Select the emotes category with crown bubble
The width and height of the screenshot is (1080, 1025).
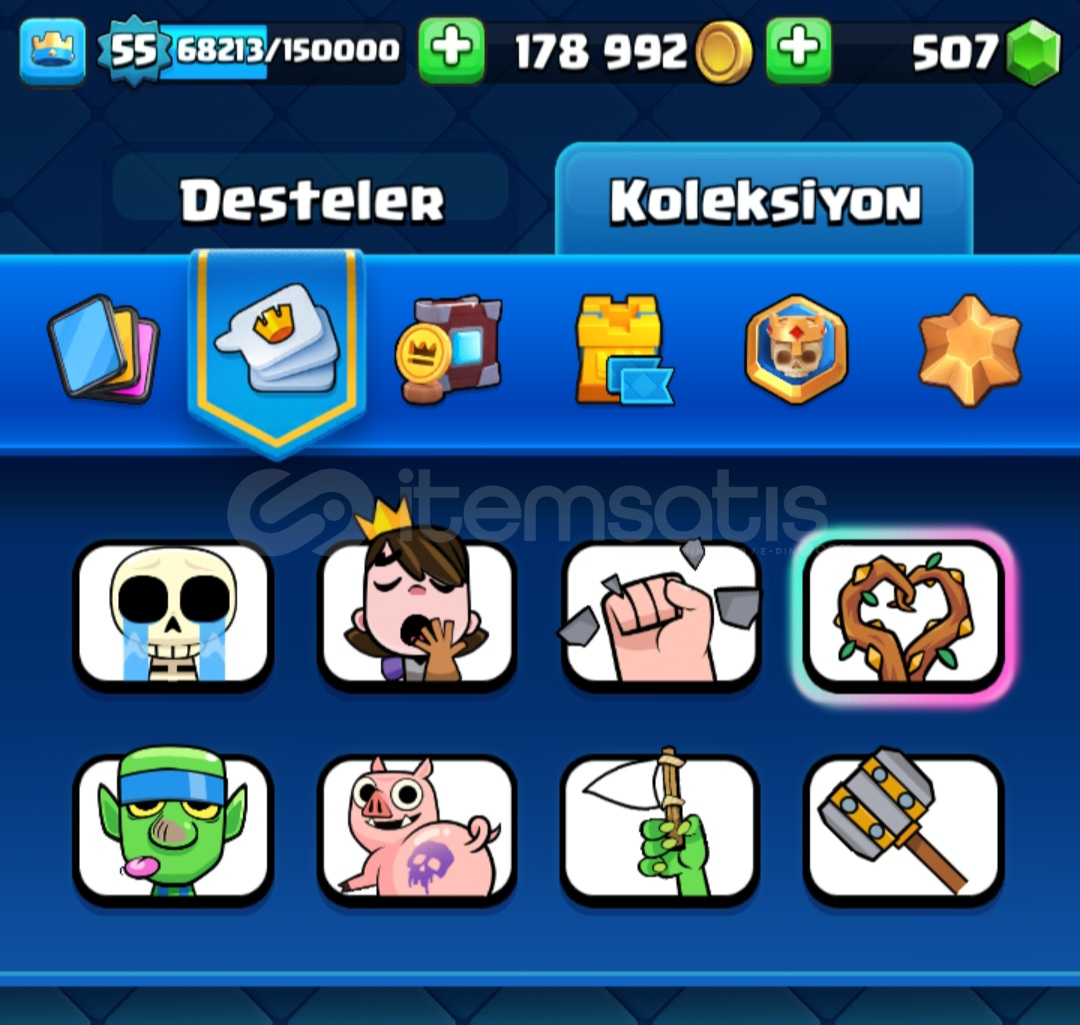(277, 340)
